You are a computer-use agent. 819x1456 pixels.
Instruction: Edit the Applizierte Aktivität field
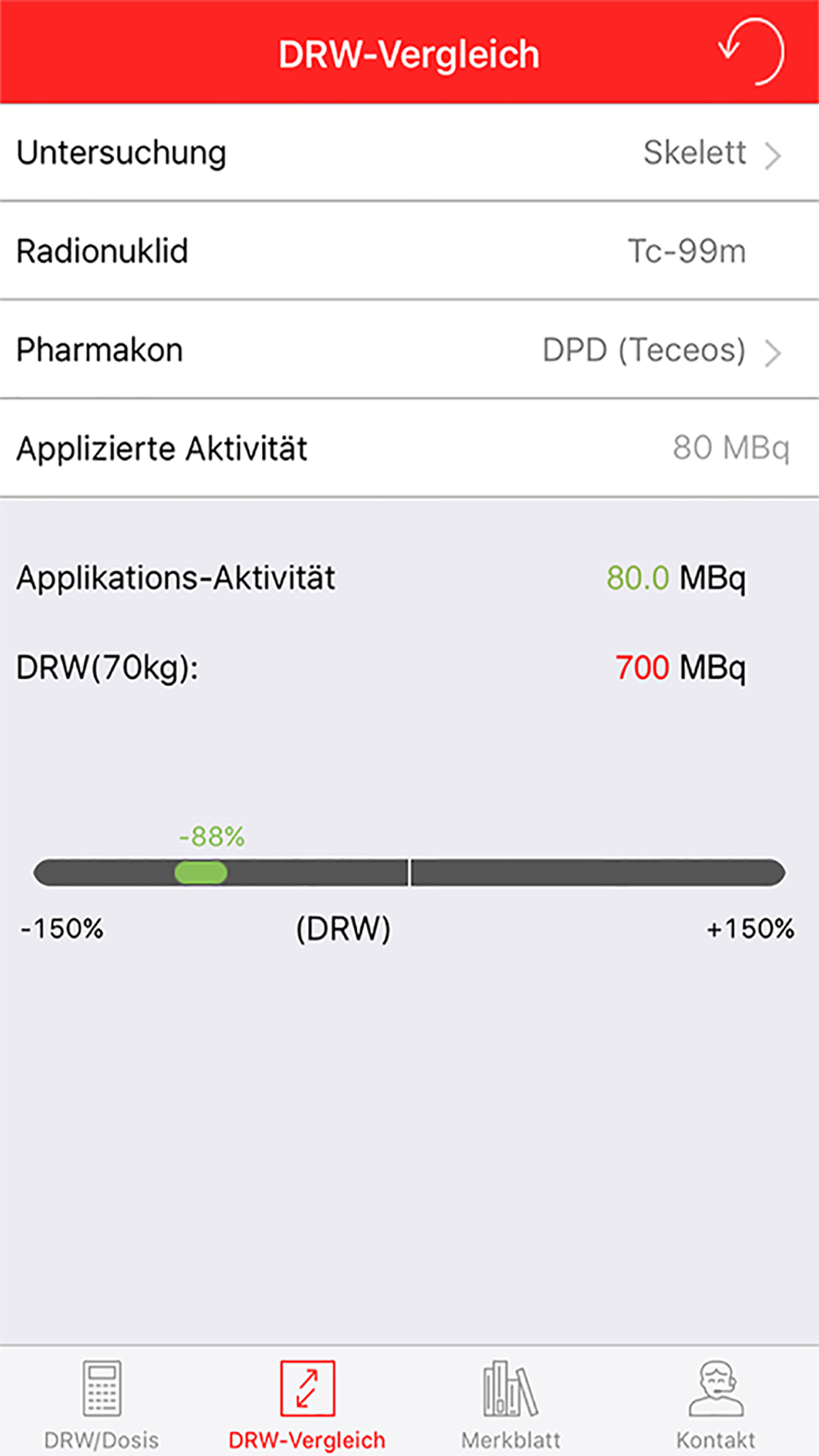tap(409, 448)
